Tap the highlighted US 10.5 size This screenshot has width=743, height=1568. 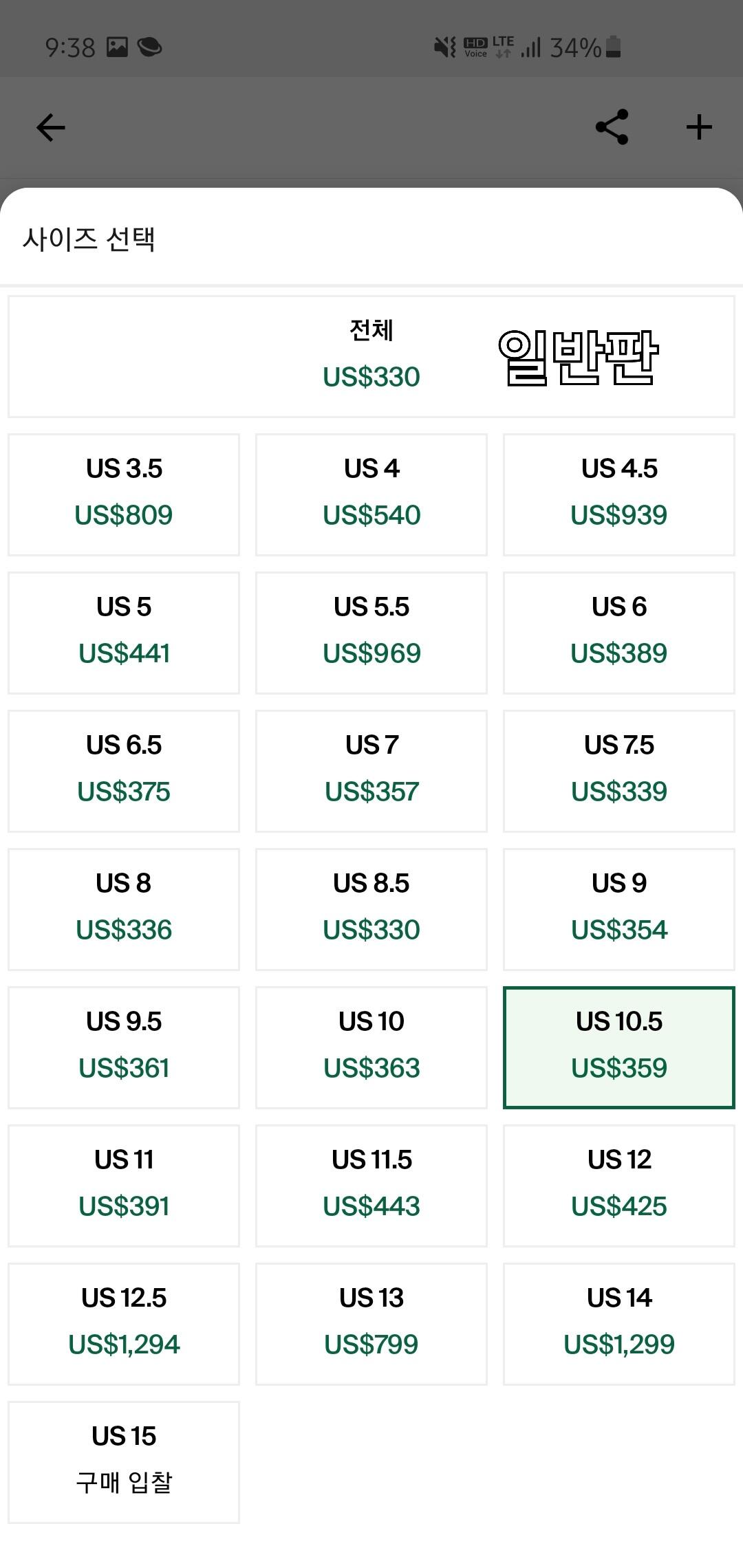click(619, 1047)
